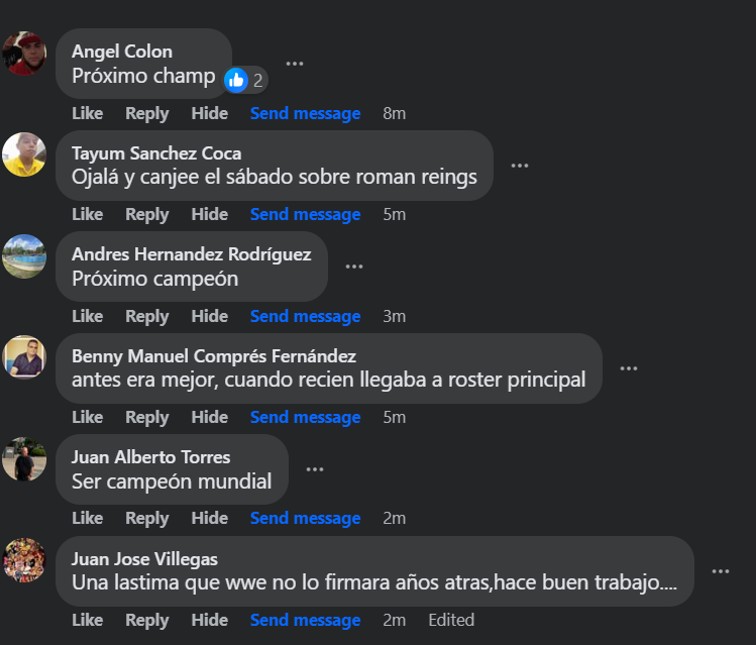Open Angel Colon's profile picture

(24, 53)
